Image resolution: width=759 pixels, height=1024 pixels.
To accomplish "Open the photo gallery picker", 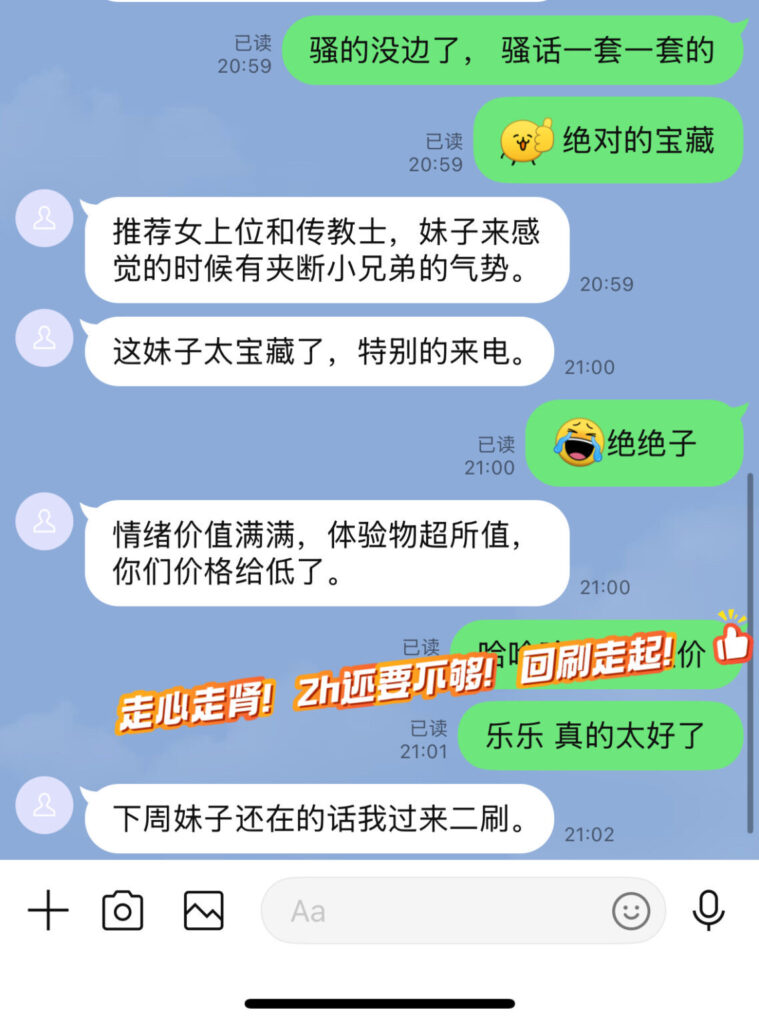I will click(x=203, y=910).
